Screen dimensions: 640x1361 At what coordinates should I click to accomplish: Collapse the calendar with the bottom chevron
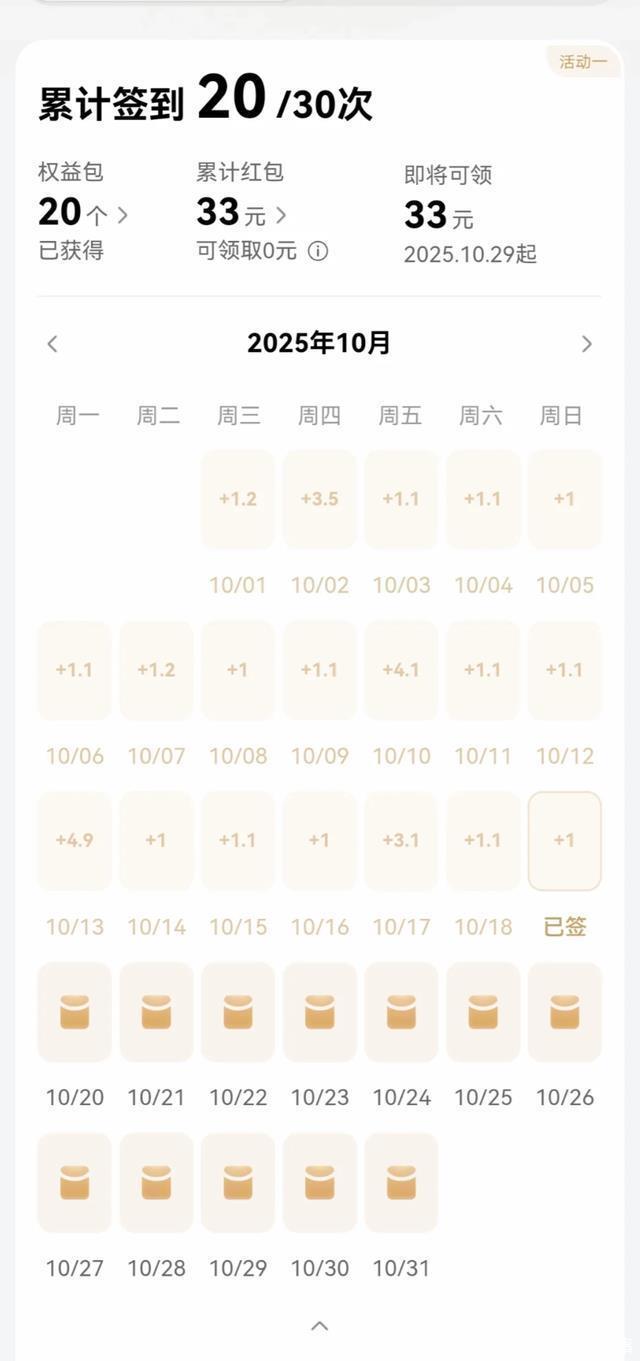[x=320, y=1326]
